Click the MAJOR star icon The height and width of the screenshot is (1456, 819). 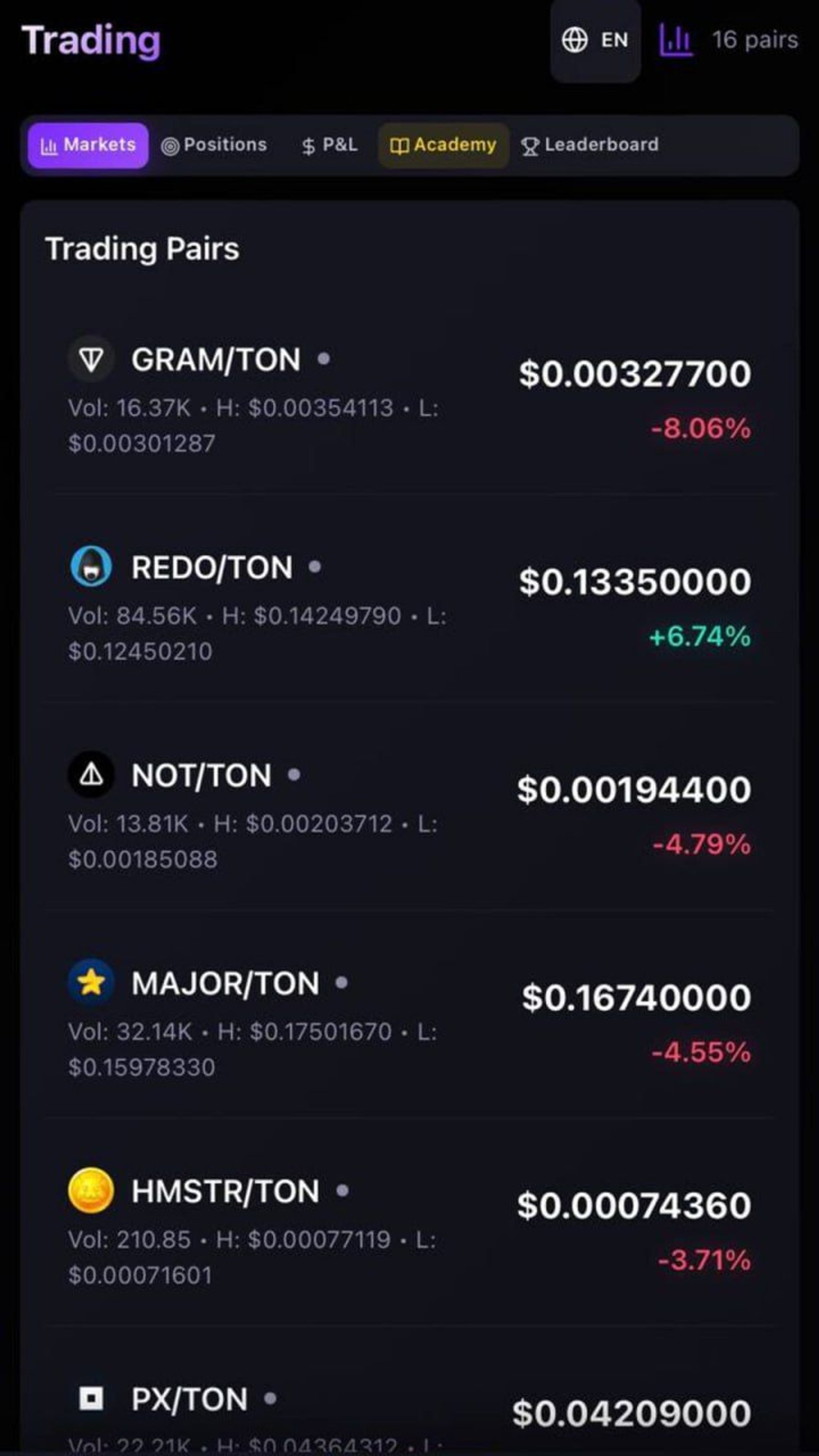92,983
